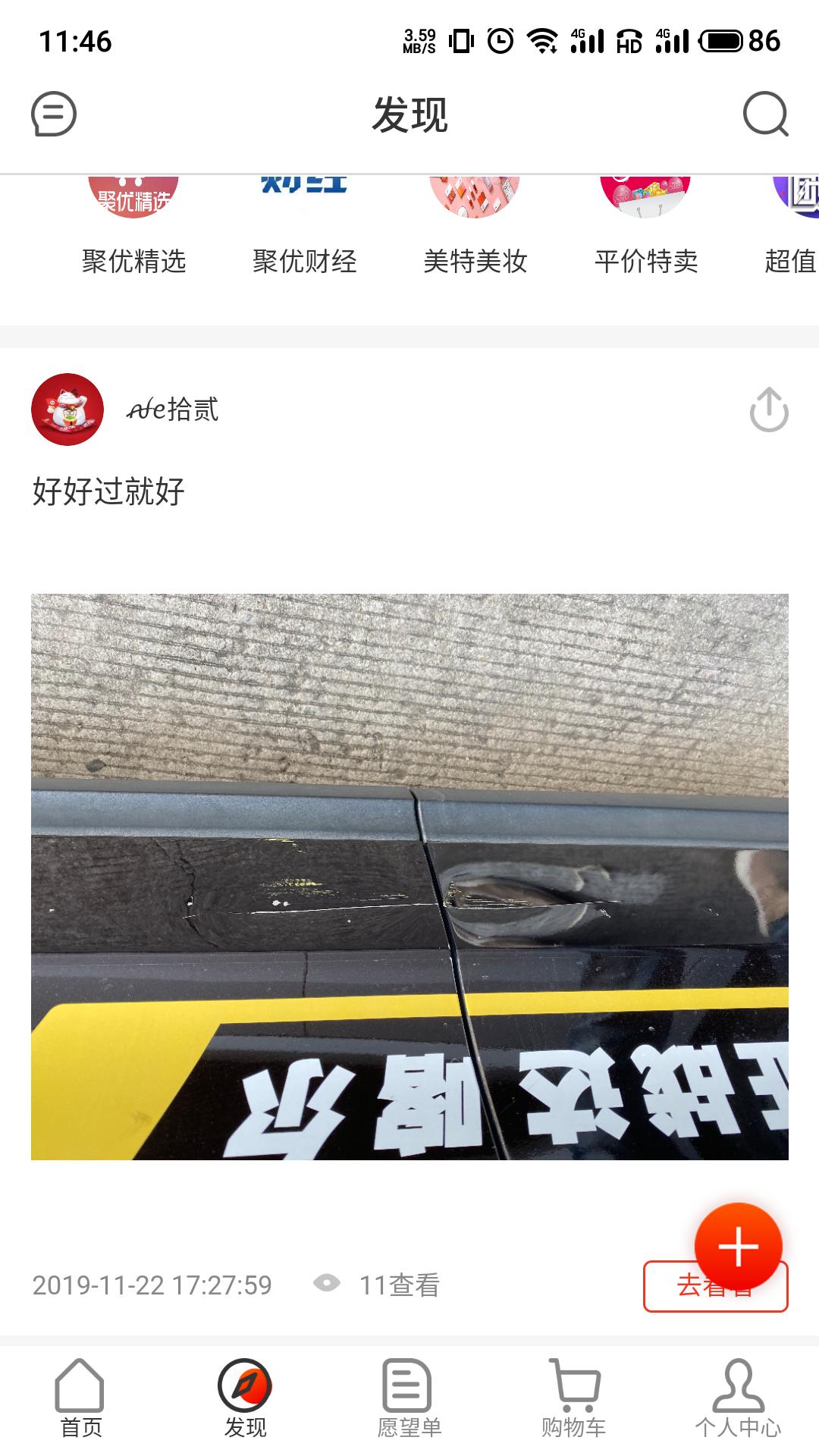
Task: Open the search magnifier
Action: 765,115
